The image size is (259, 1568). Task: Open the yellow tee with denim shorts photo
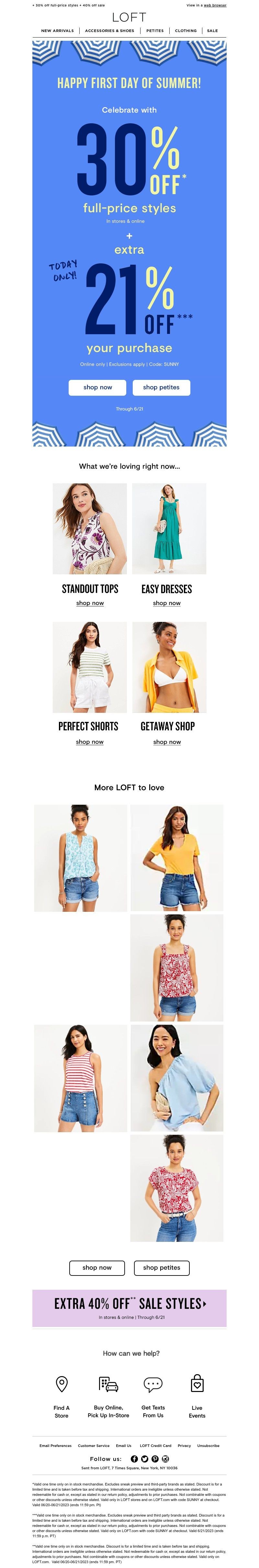[177, 858]
